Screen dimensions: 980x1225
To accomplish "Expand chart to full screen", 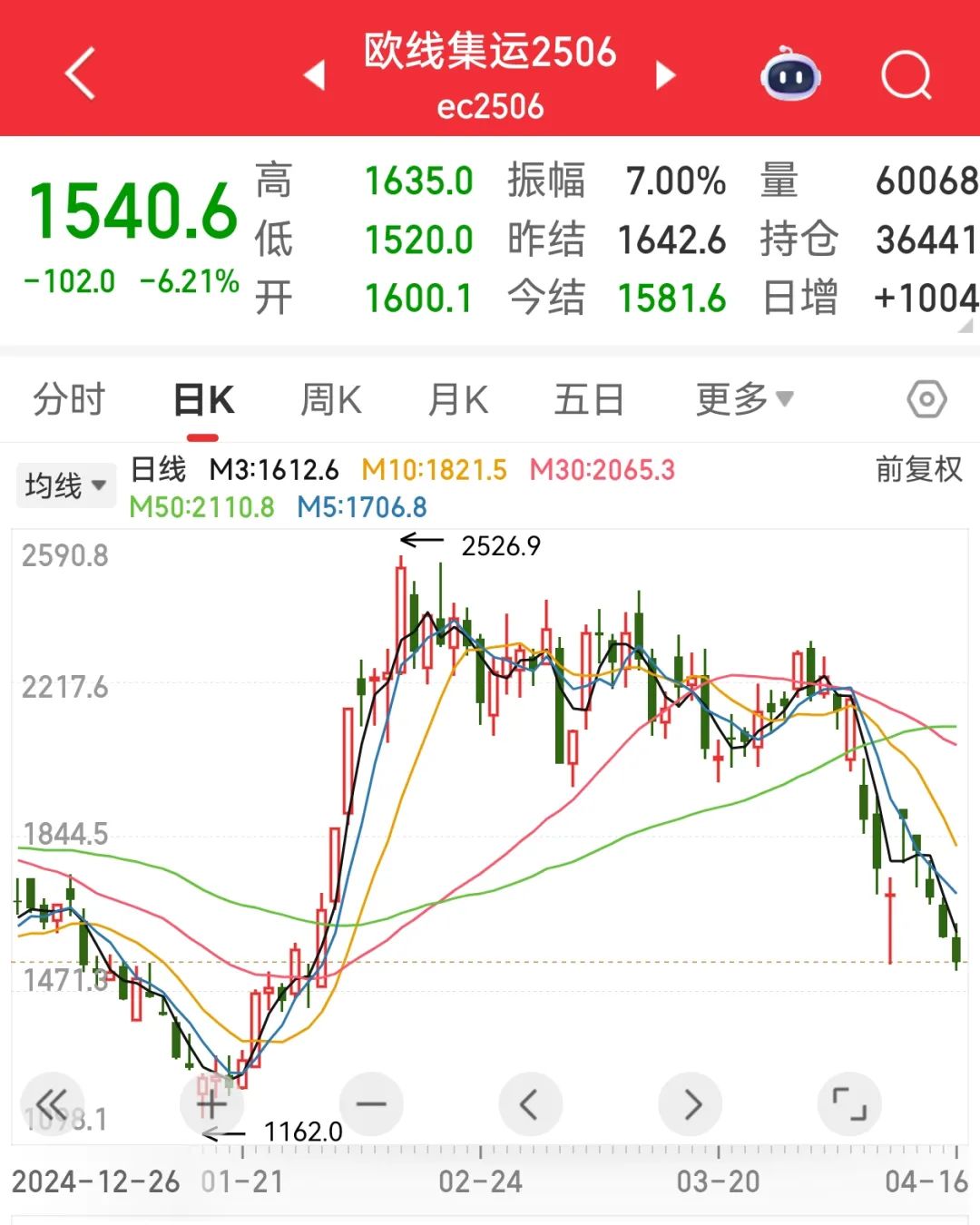I will [849, 1104].
